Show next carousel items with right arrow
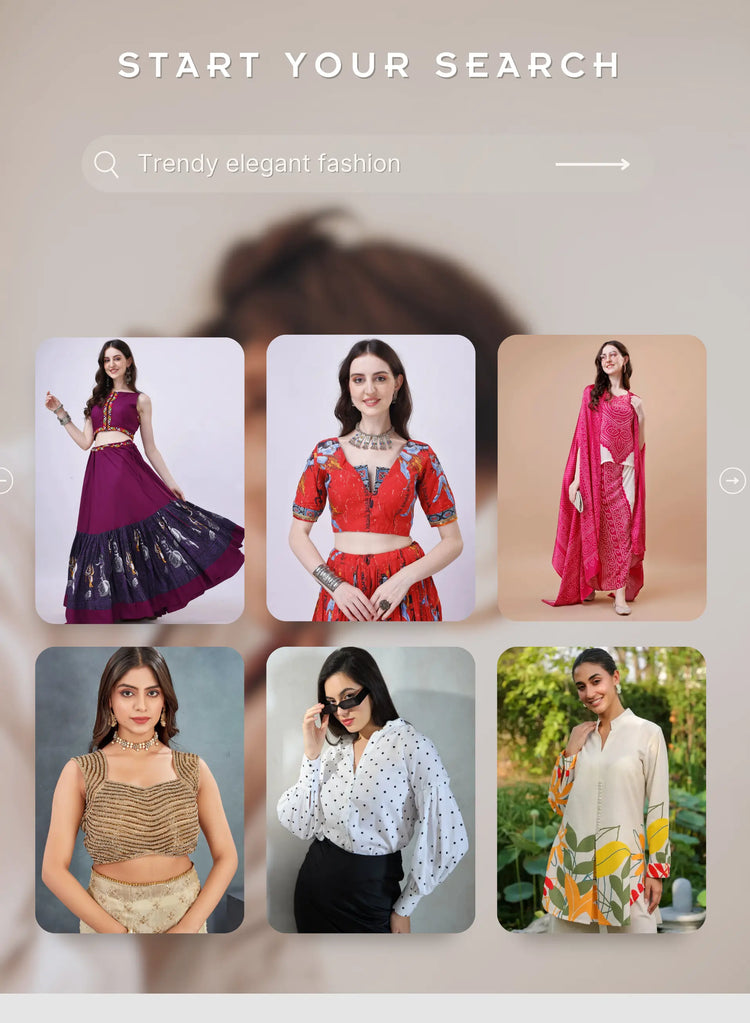The height and width of the screenshot is (1023, 750). 732,481
